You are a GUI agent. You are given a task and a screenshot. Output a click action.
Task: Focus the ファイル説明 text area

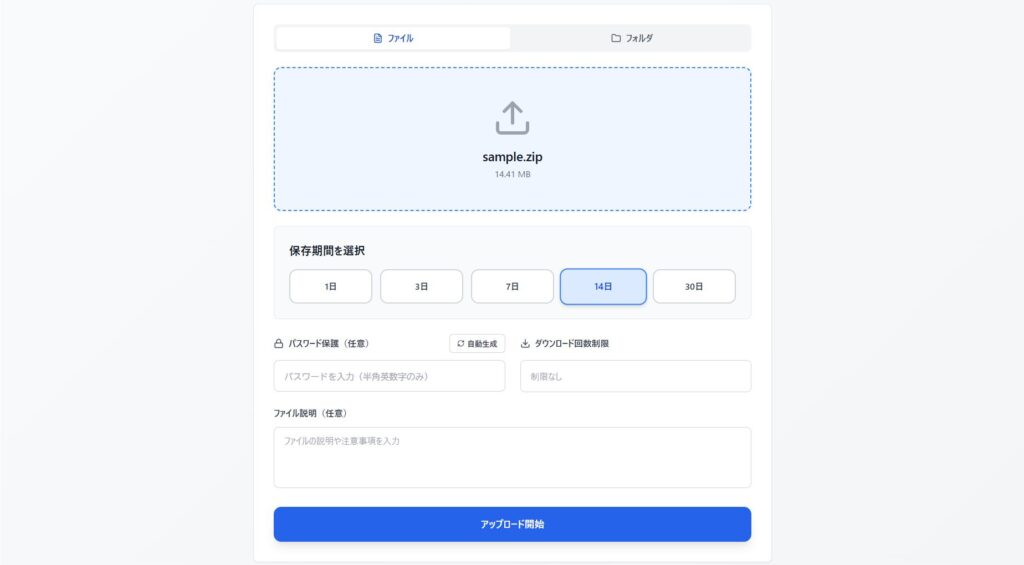[x=512, y=457]
